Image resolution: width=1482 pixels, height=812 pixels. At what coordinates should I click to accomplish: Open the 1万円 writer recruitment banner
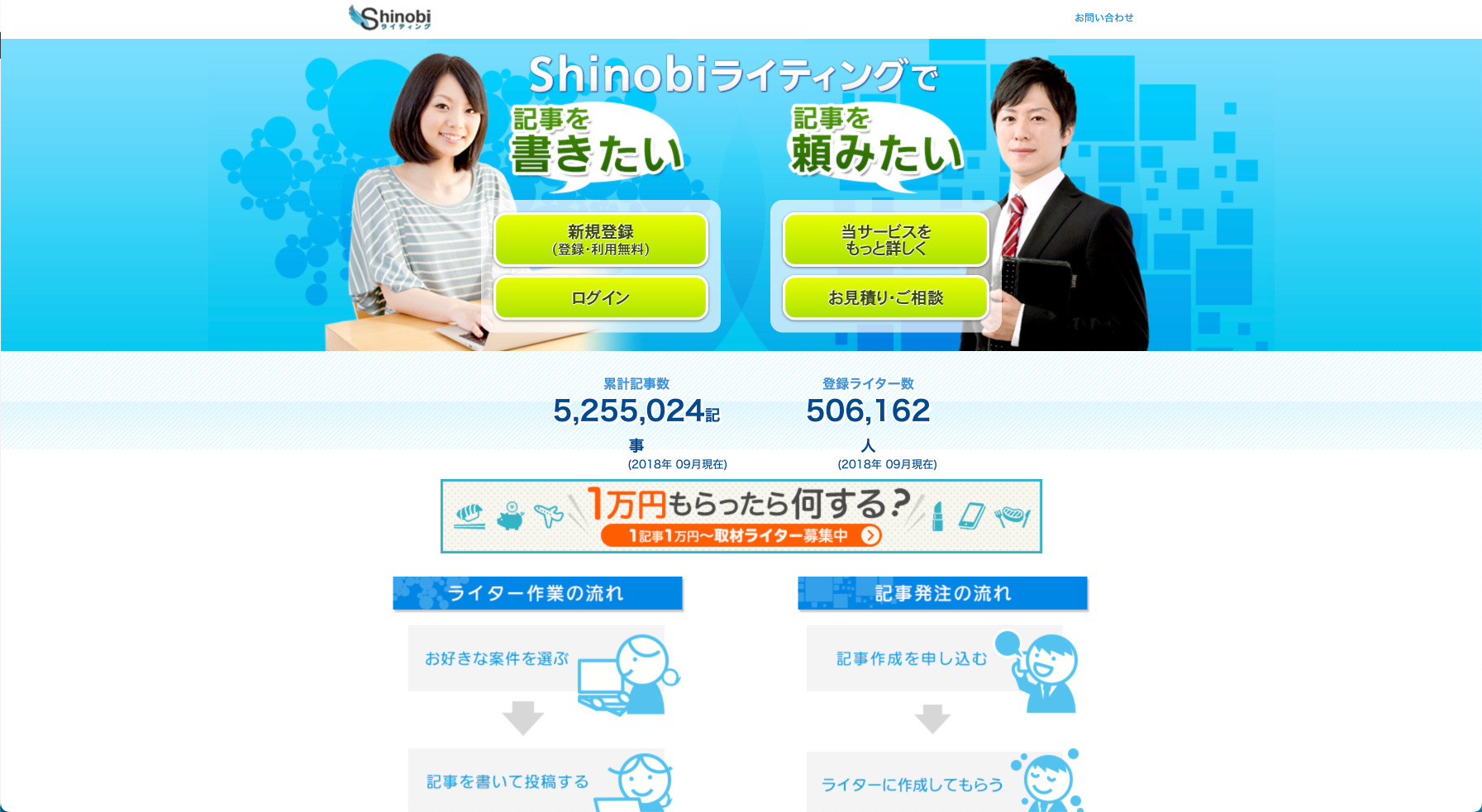[x=741, y=516]
